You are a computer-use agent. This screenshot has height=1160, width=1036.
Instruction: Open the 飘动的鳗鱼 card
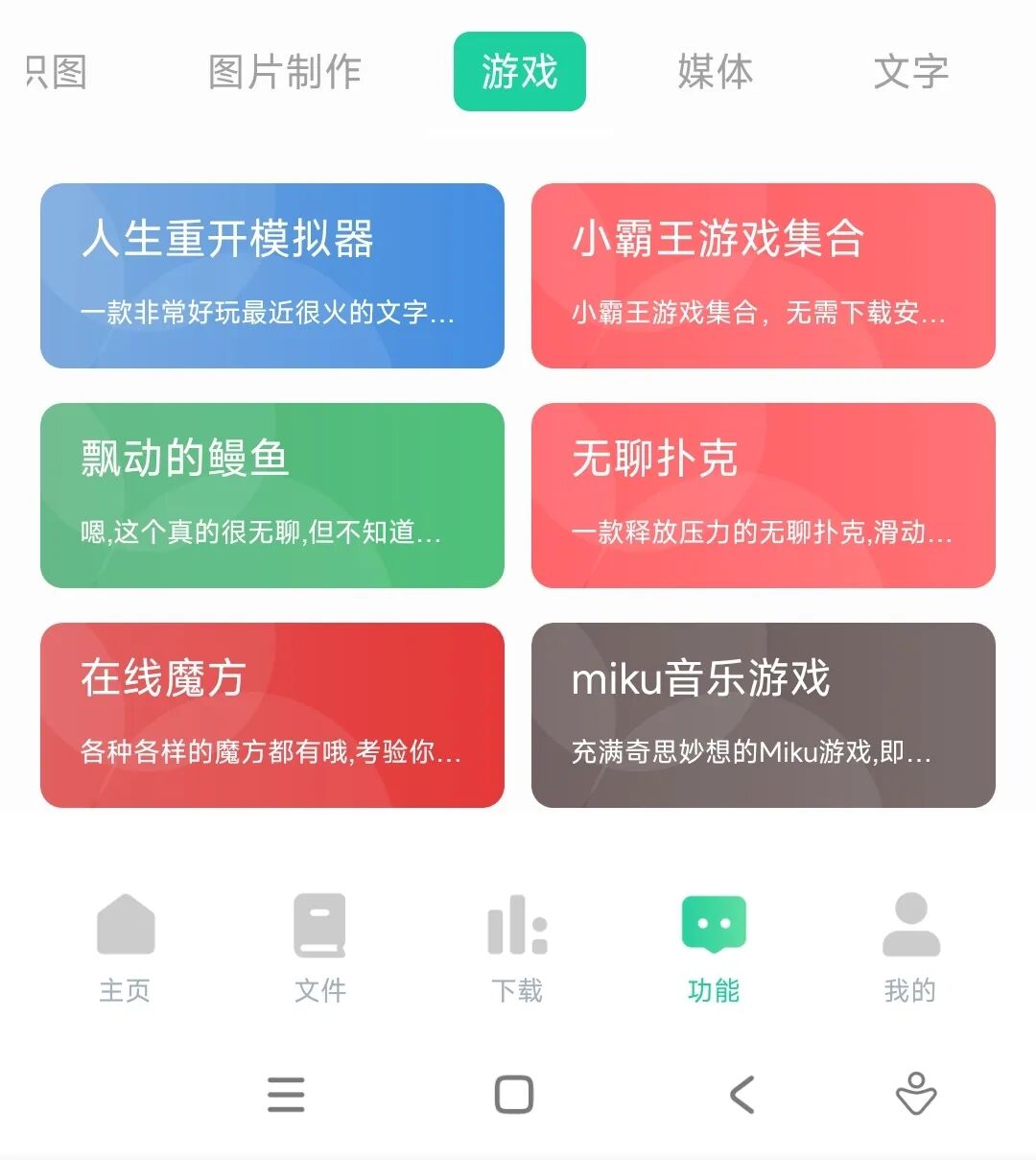(272, 495)
